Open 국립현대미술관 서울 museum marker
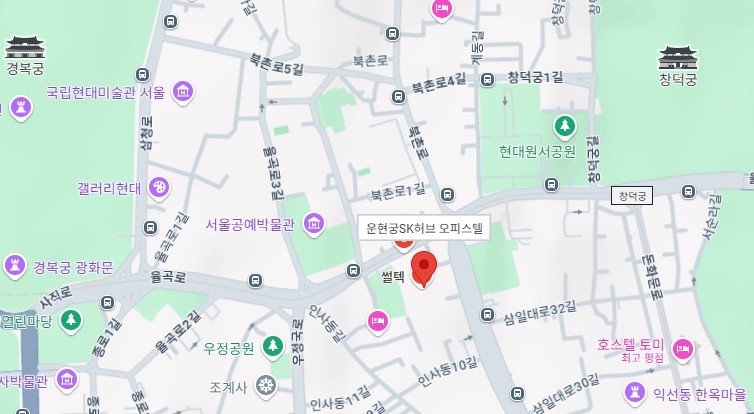This screenshot has width=754, height=414. (183, 94)
